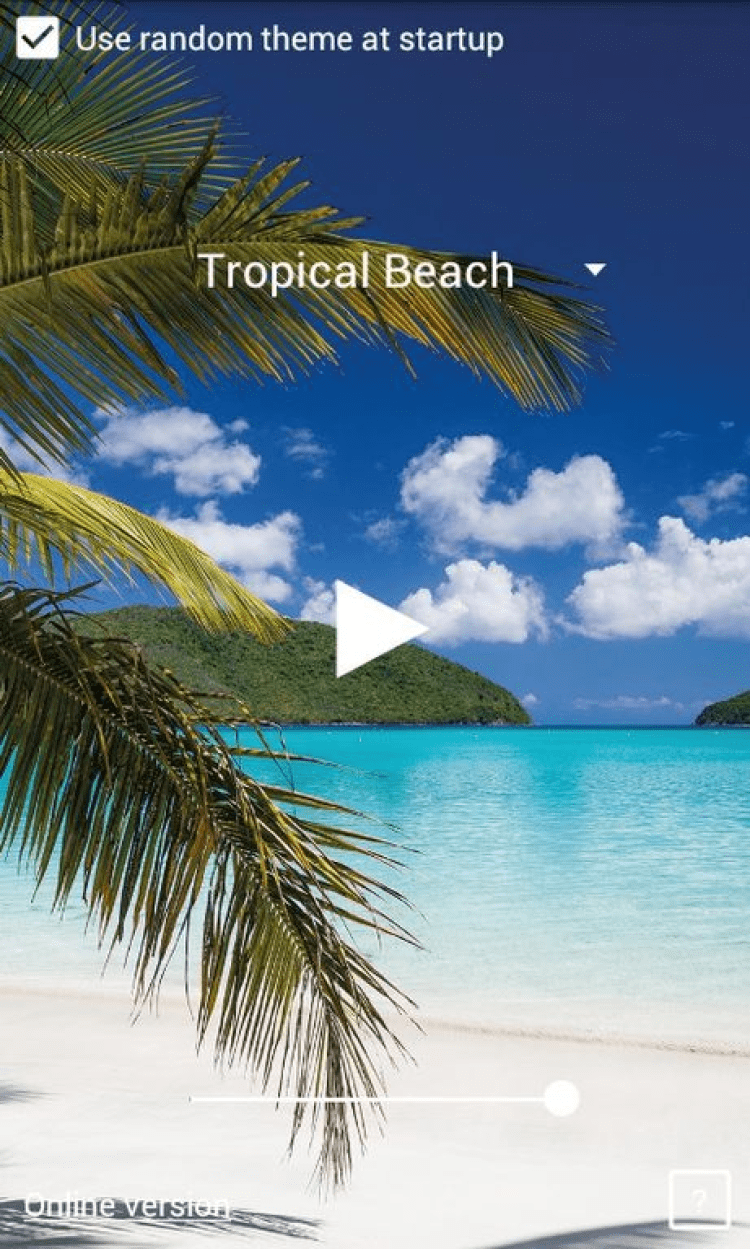Open the Online version link
This screenshot has width=750, height=1249.
[x=127, y=1206]
